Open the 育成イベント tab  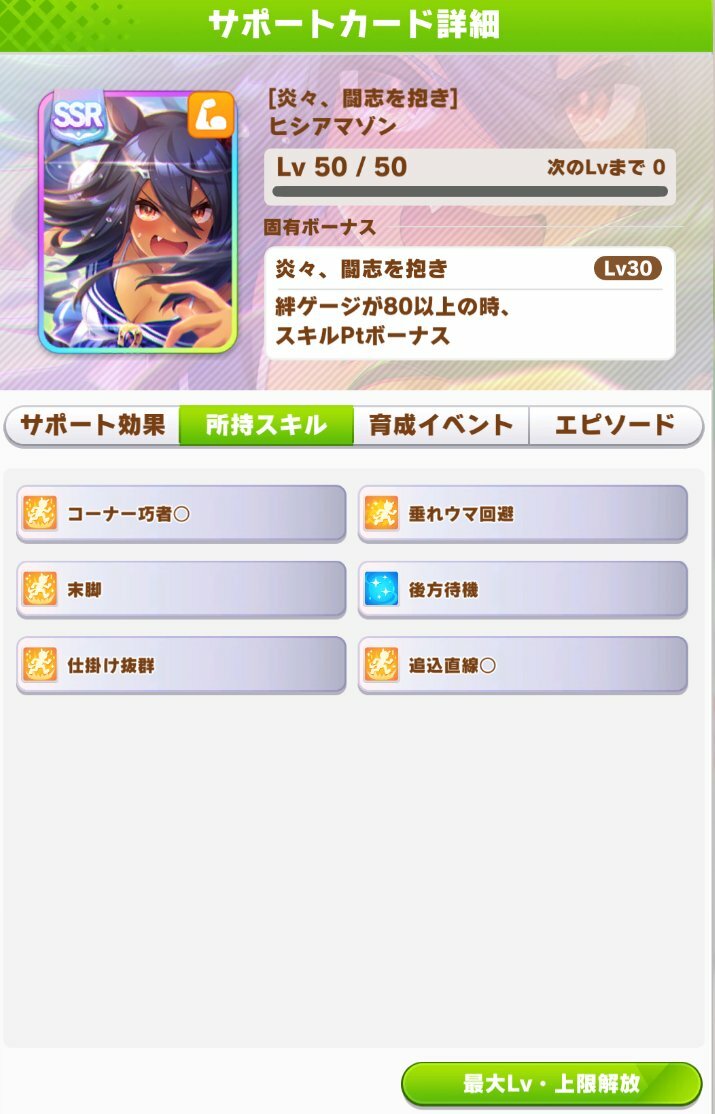pos(441,425)
